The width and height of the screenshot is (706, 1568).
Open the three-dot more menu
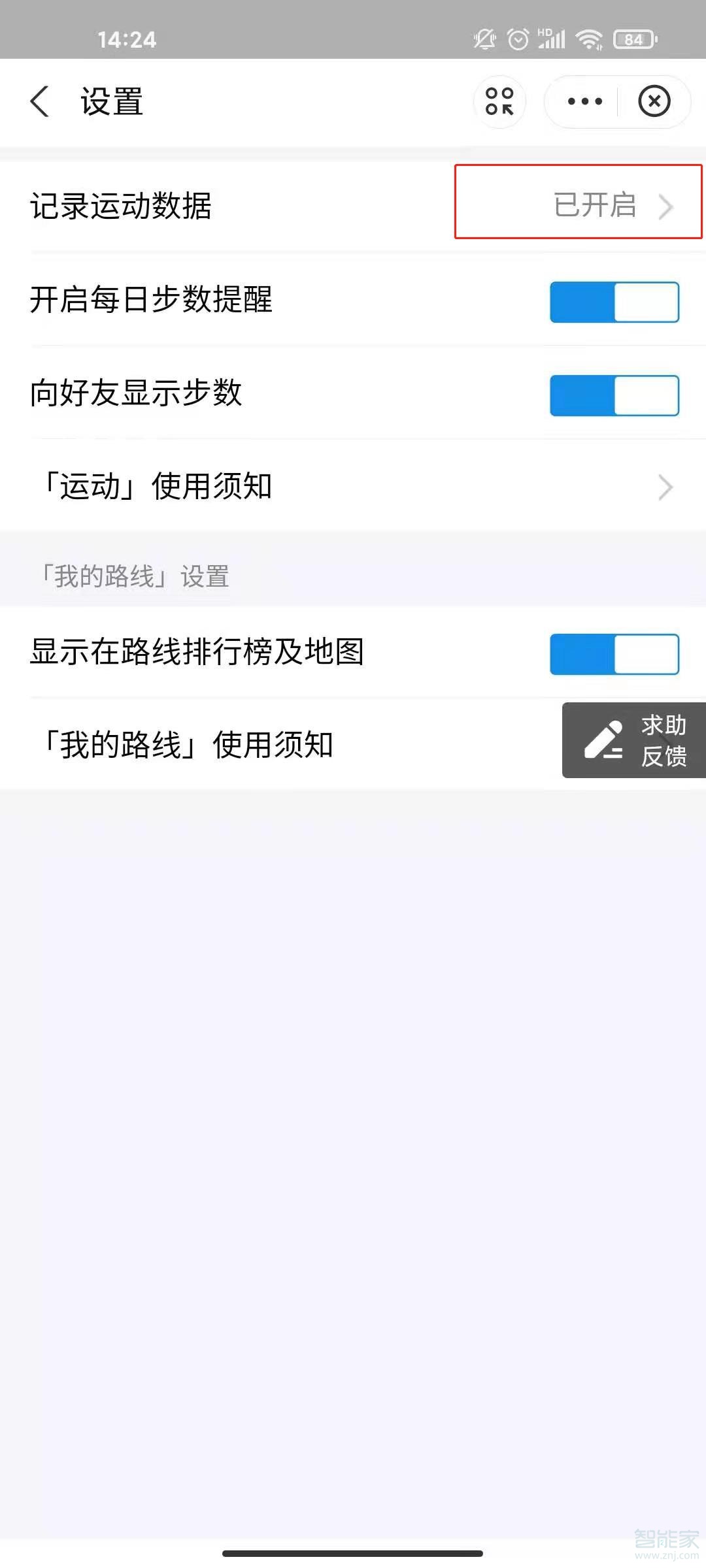tap(584, 102)
